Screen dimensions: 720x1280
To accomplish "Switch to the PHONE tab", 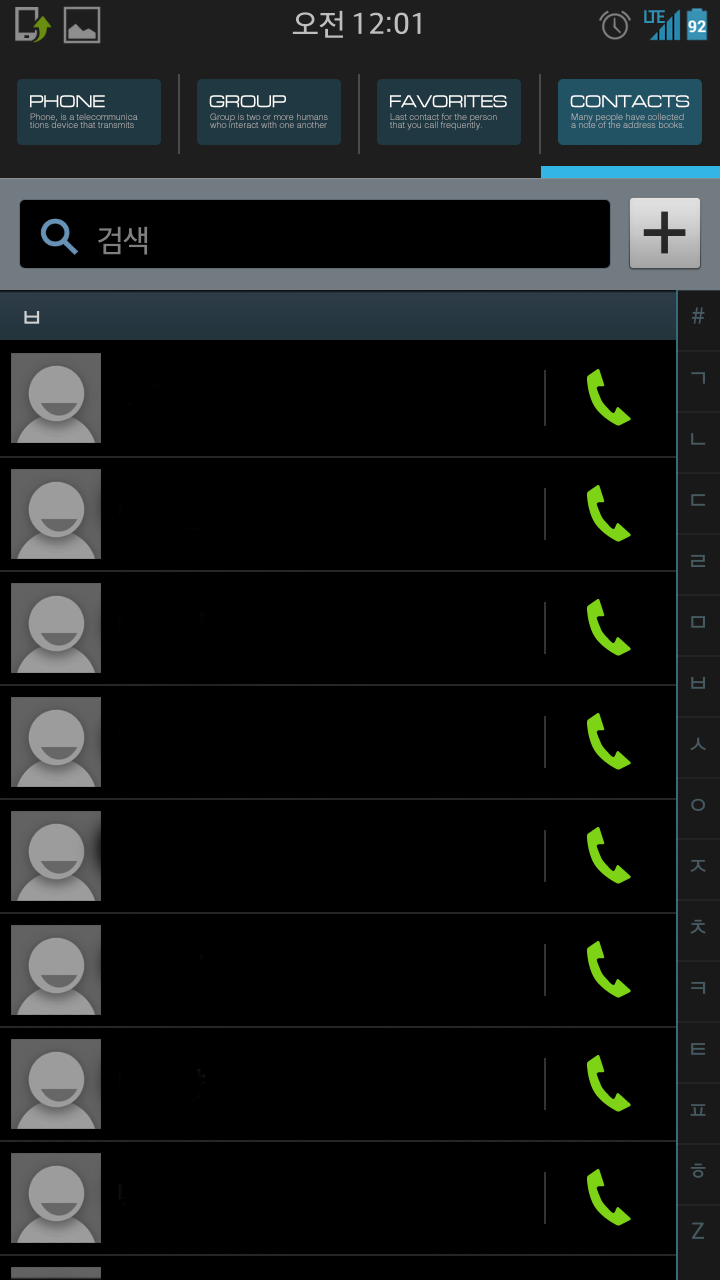I will coord(89,112).
